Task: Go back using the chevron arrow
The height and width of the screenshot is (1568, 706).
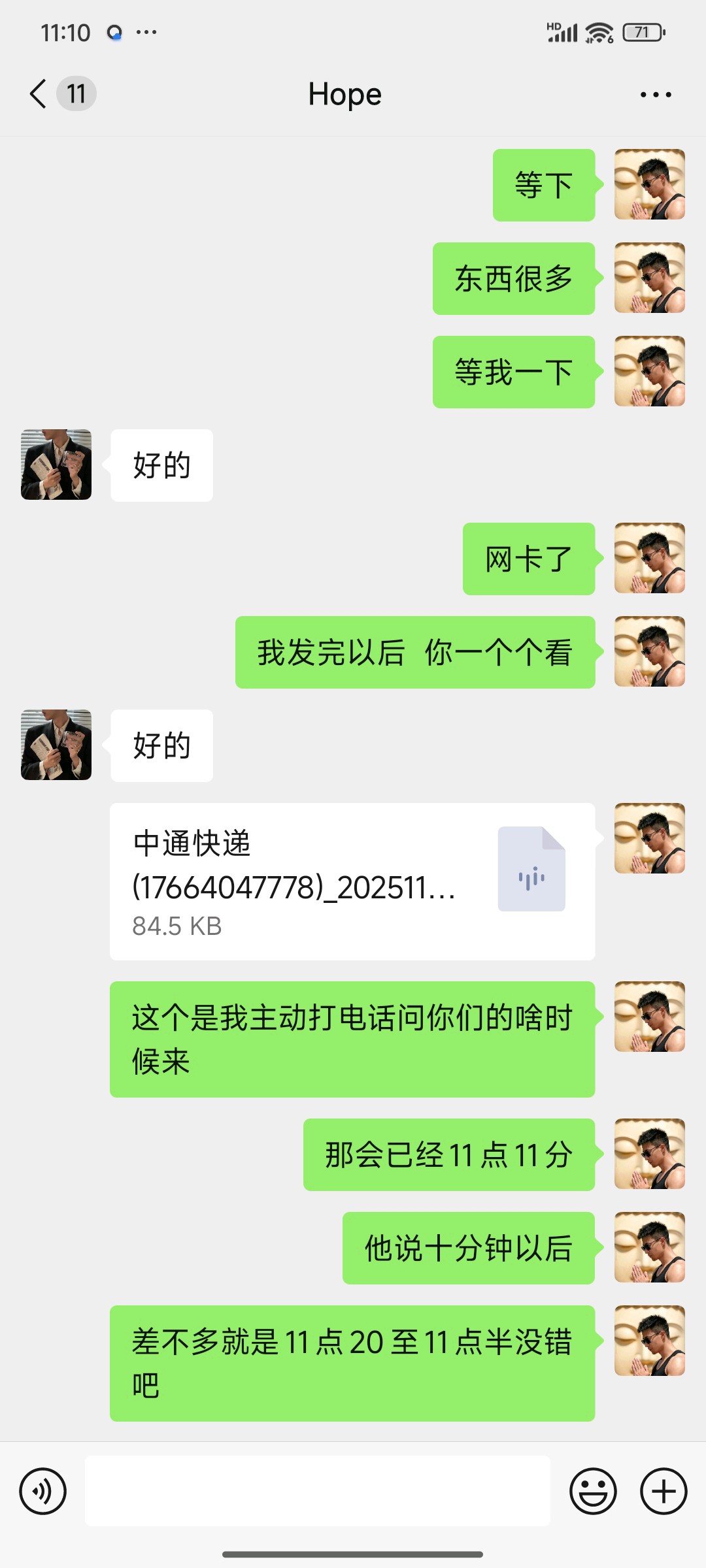Action: coord(37,93)
